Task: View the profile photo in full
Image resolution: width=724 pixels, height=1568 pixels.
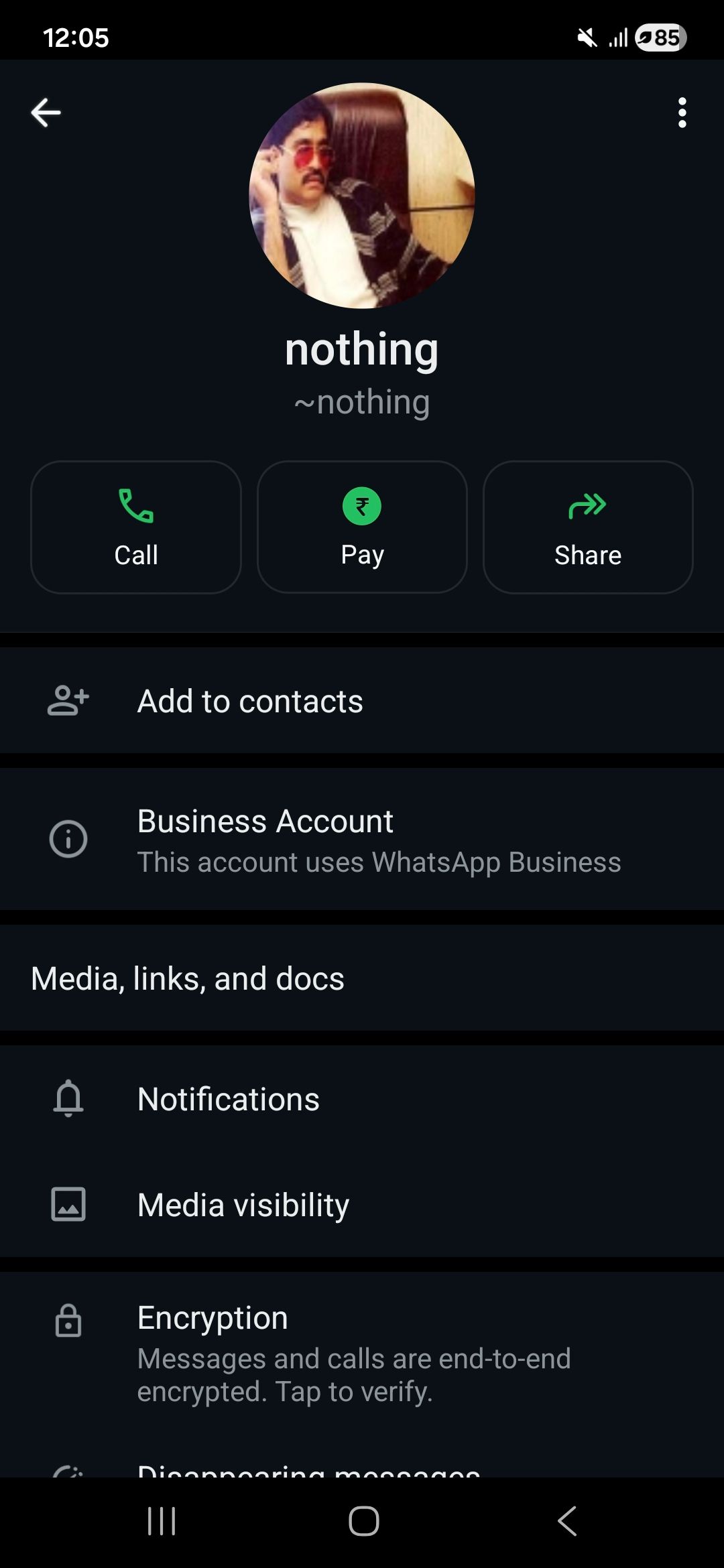Action: (362, 196)
